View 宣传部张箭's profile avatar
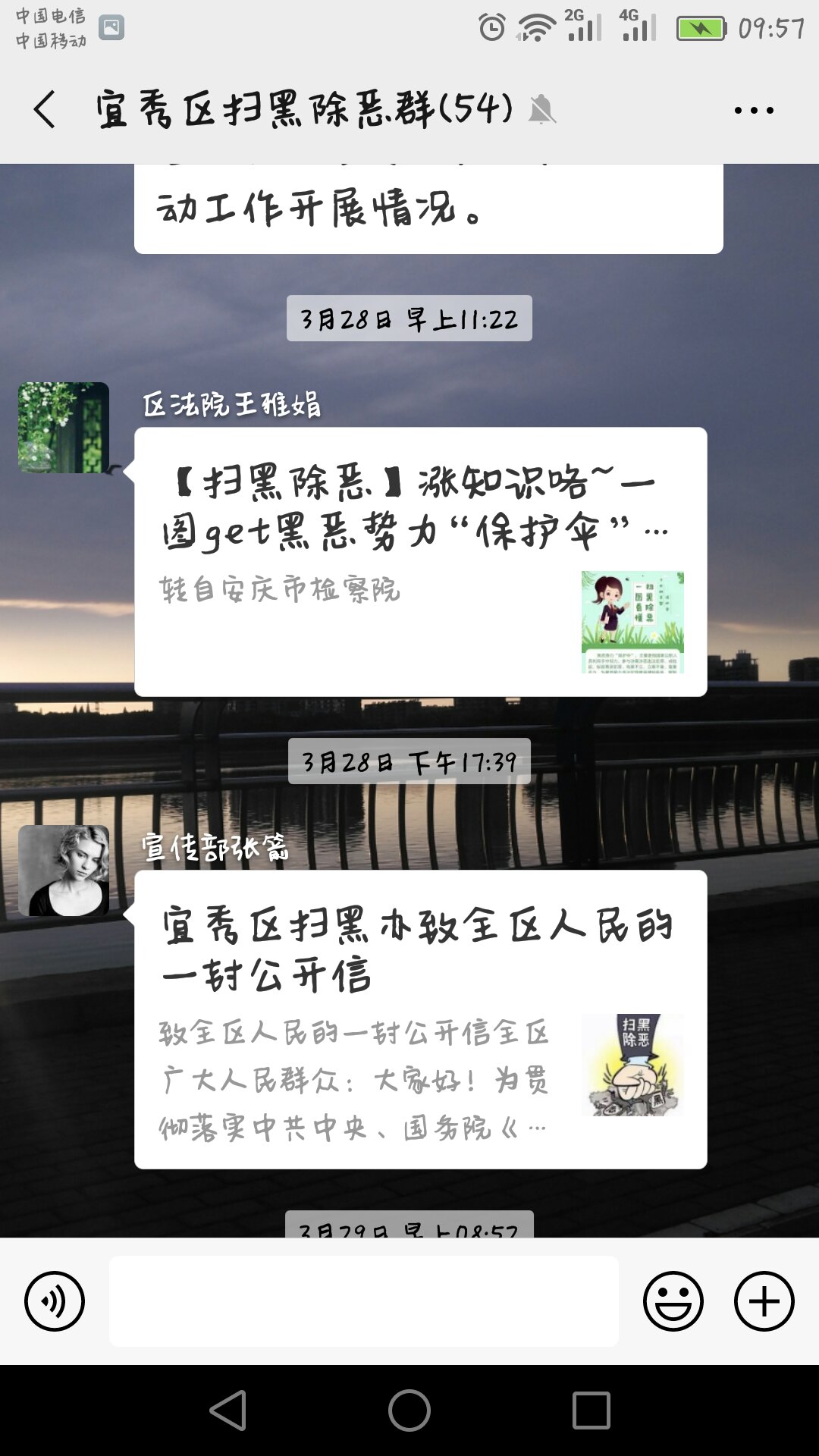Image resolution: width=819 pixels, height=1456 pixels. [x=64, y=871]
